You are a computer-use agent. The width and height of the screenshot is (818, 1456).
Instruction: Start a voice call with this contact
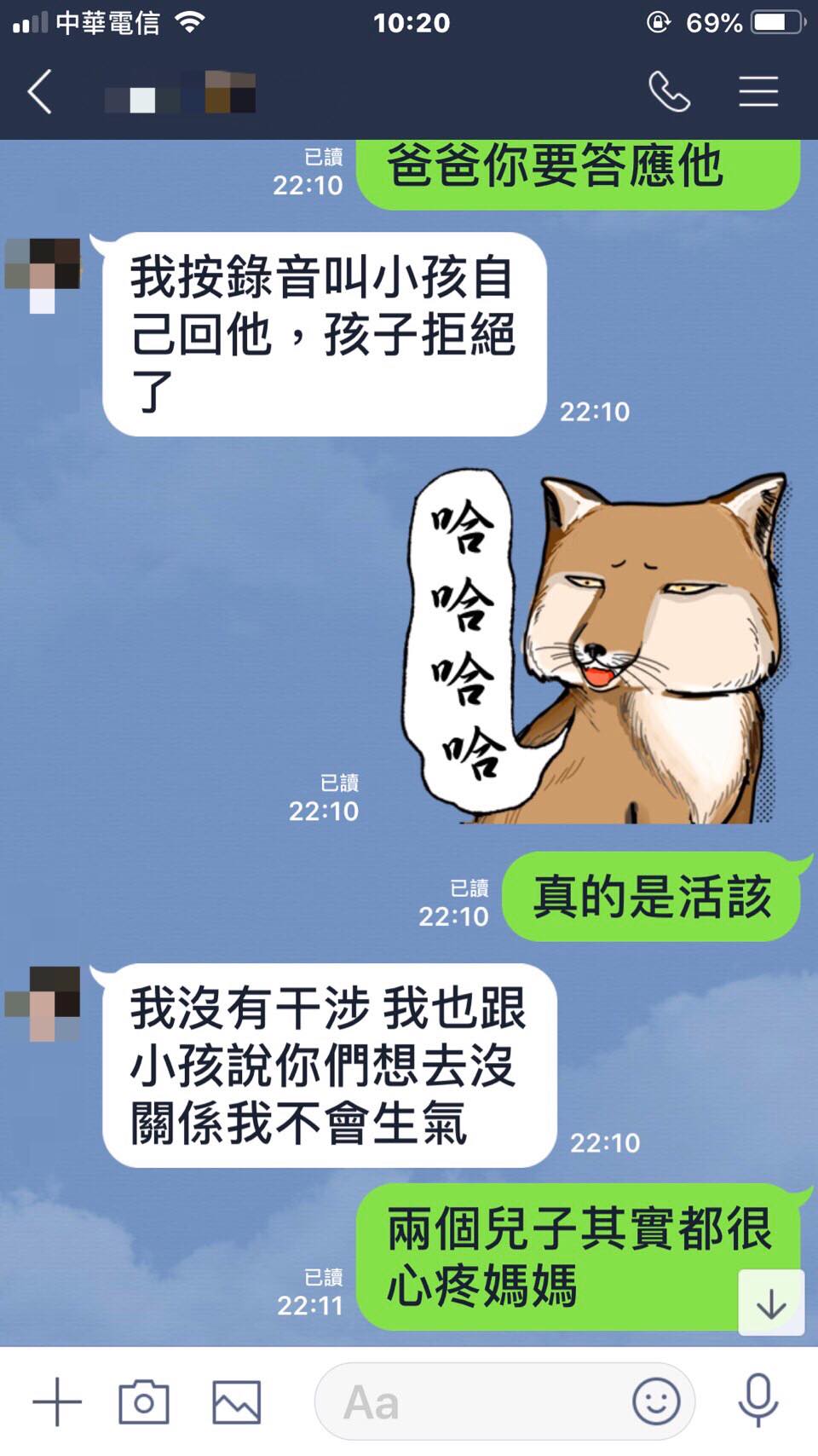click(669, 91)
